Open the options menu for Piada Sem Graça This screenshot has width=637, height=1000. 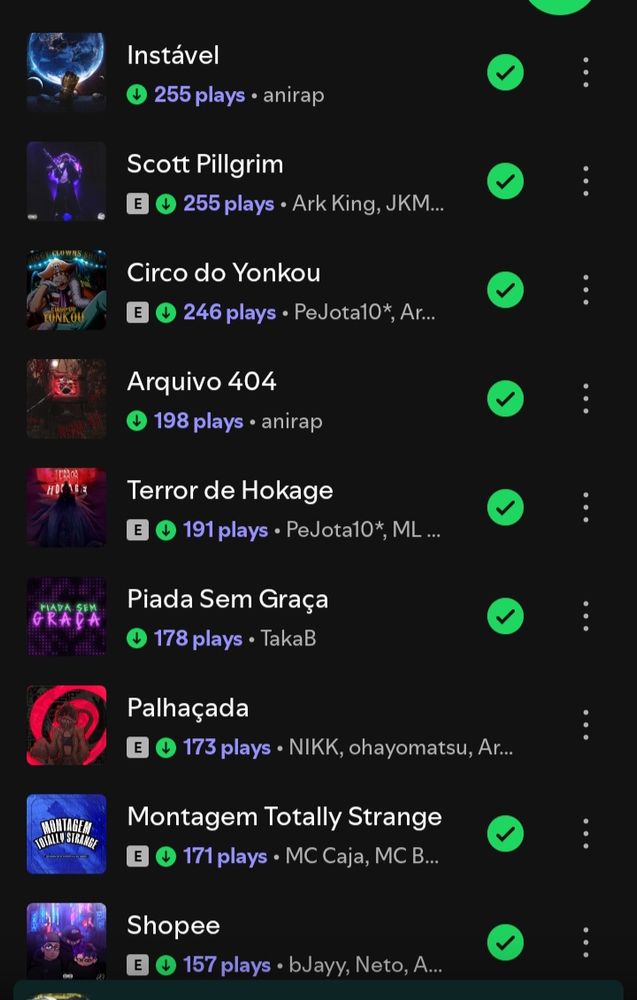[586, 617]
